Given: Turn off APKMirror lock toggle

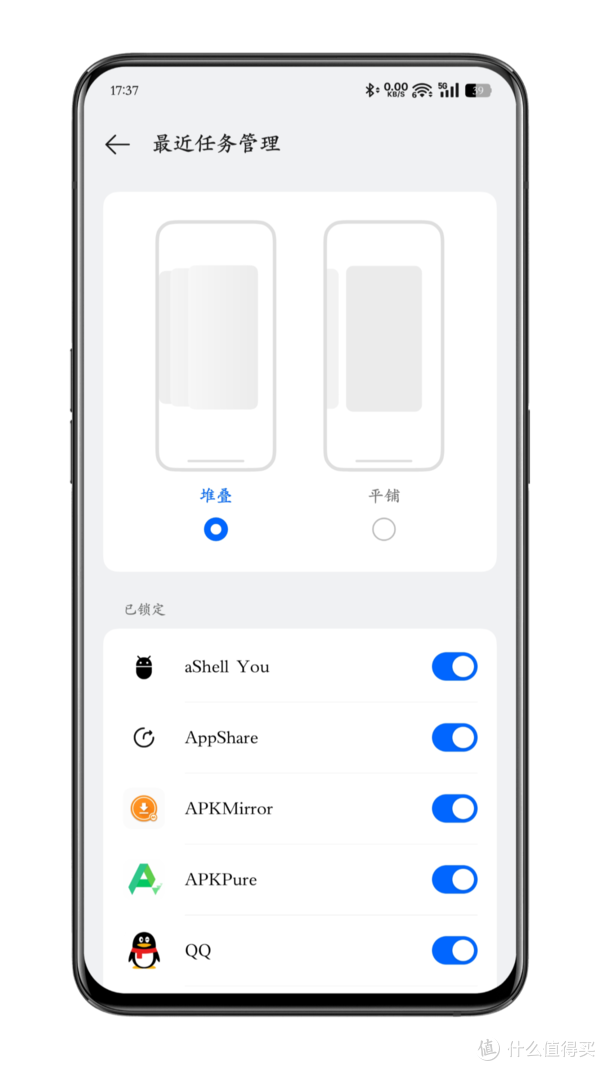Looking at the screenshot, I should coord(455,808).
